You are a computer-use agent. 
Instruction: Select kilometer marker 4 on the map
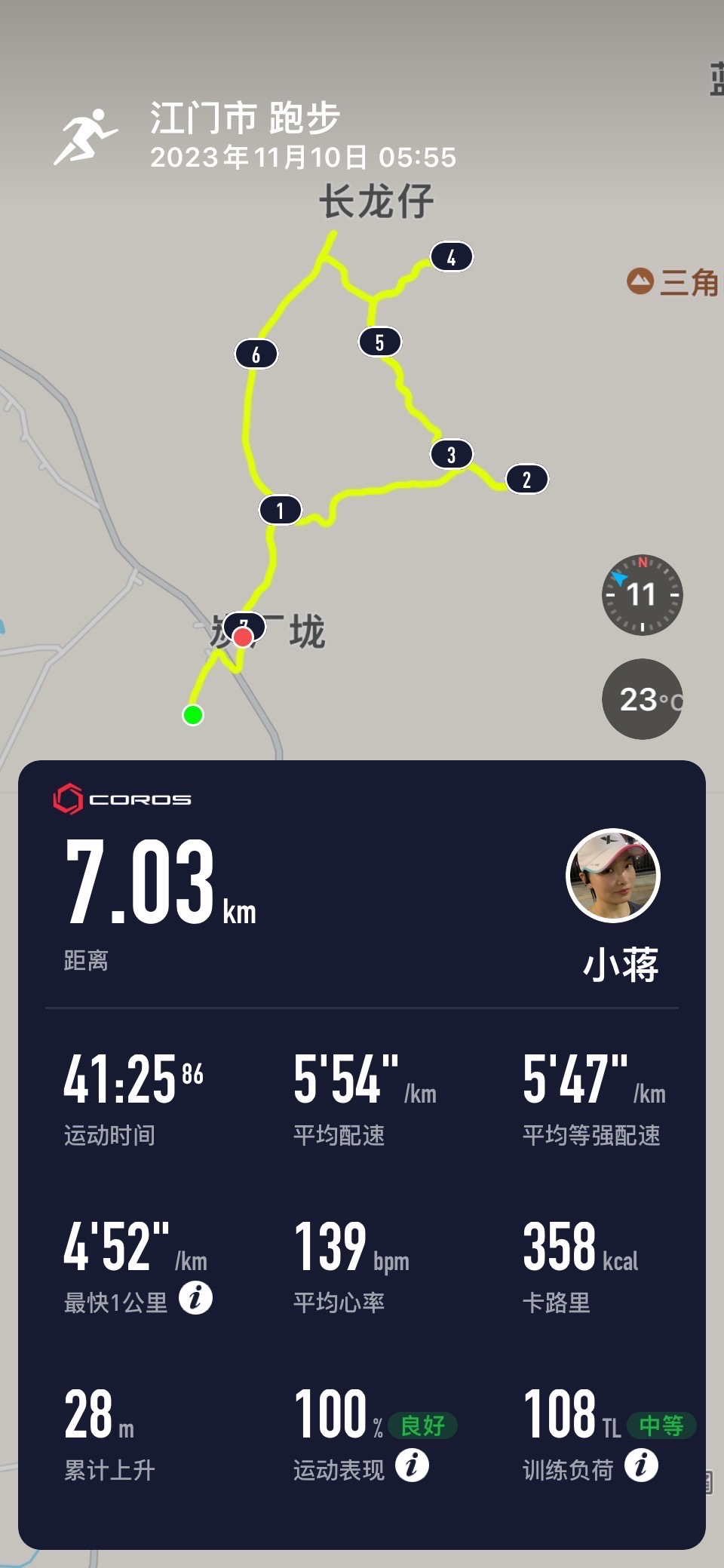pos(451,257)
